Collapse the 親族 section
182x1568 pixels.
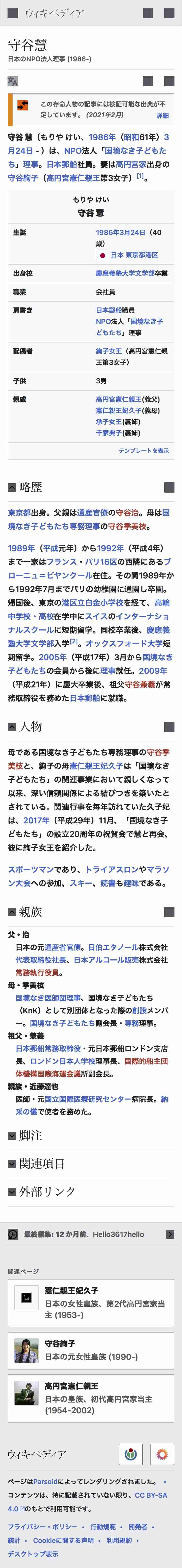(12, 912)
